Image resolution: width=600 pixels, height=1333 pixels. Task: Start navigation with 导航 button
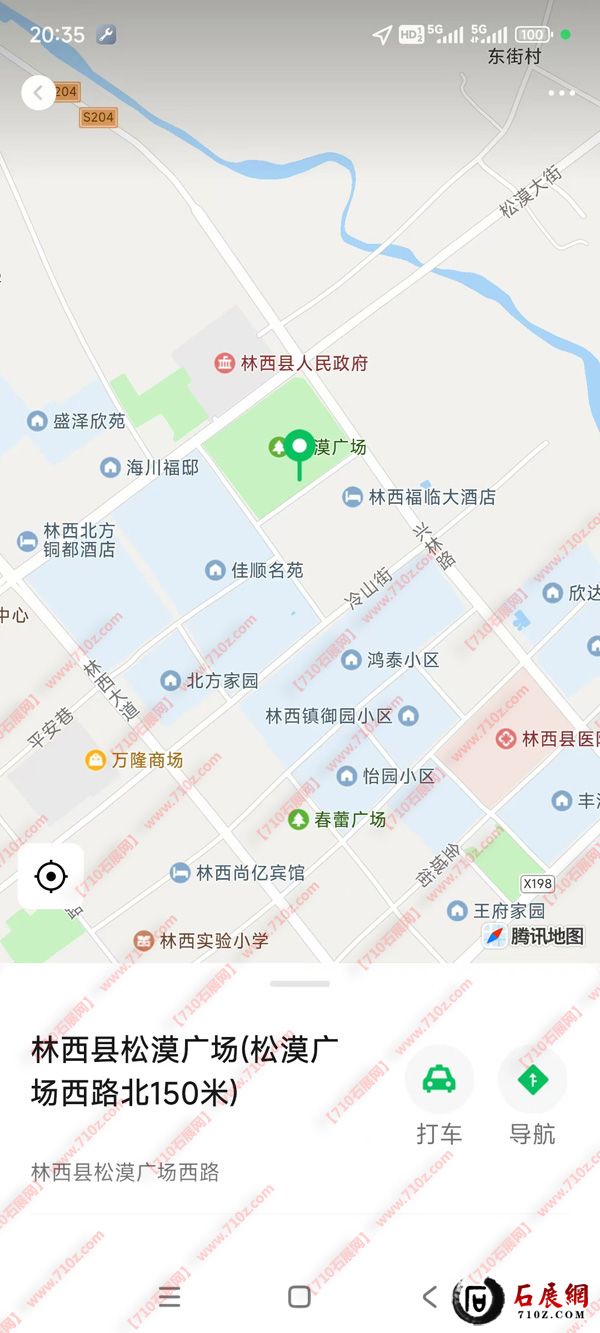[x=532, y=1080]
